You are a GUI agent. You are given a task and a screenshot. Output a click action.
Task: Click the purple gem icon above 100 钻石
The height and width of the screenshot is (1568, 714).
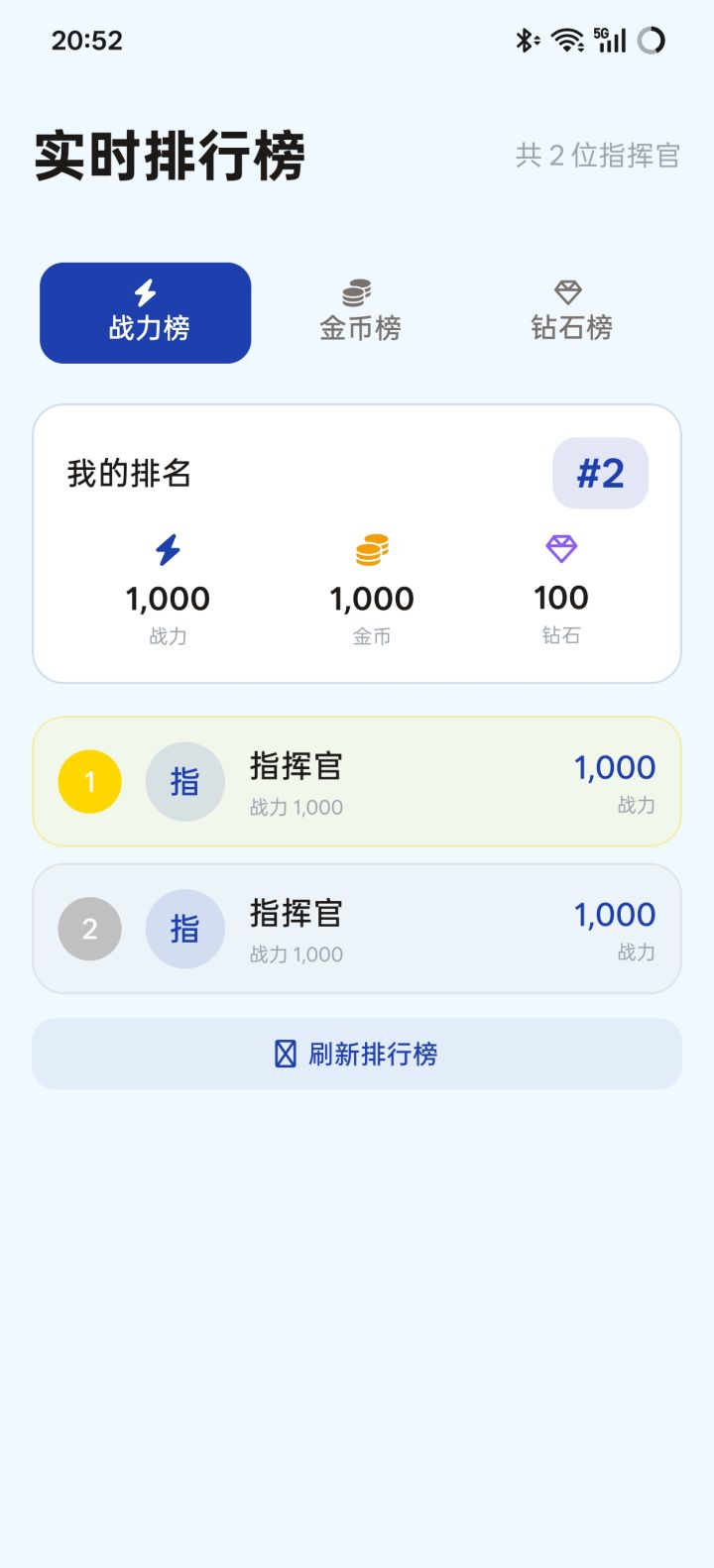560,549
